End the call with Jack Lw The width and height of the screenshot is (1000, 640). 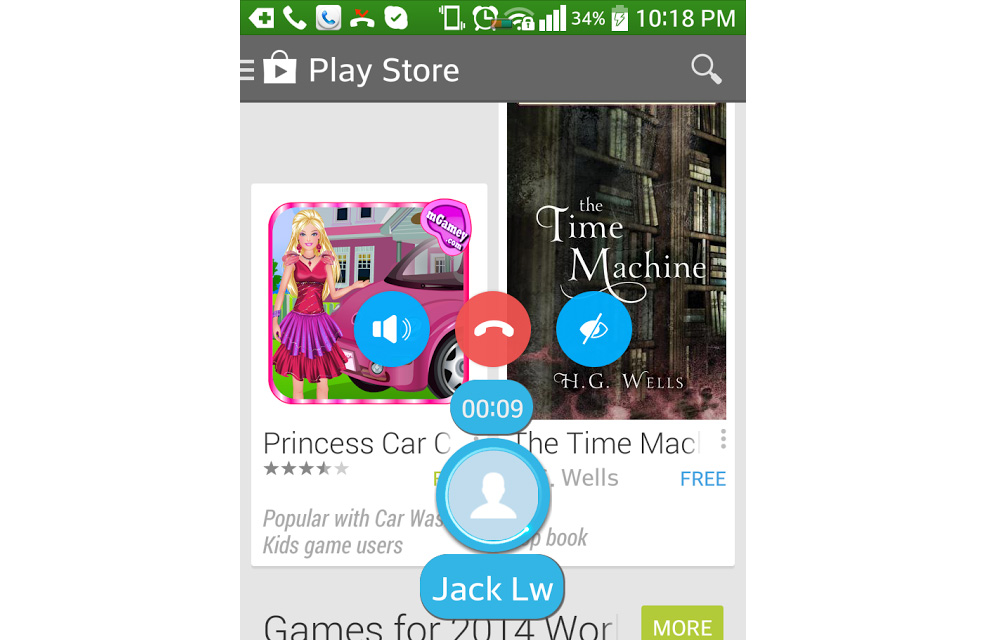pyautogui.click(x=493, y=329)
